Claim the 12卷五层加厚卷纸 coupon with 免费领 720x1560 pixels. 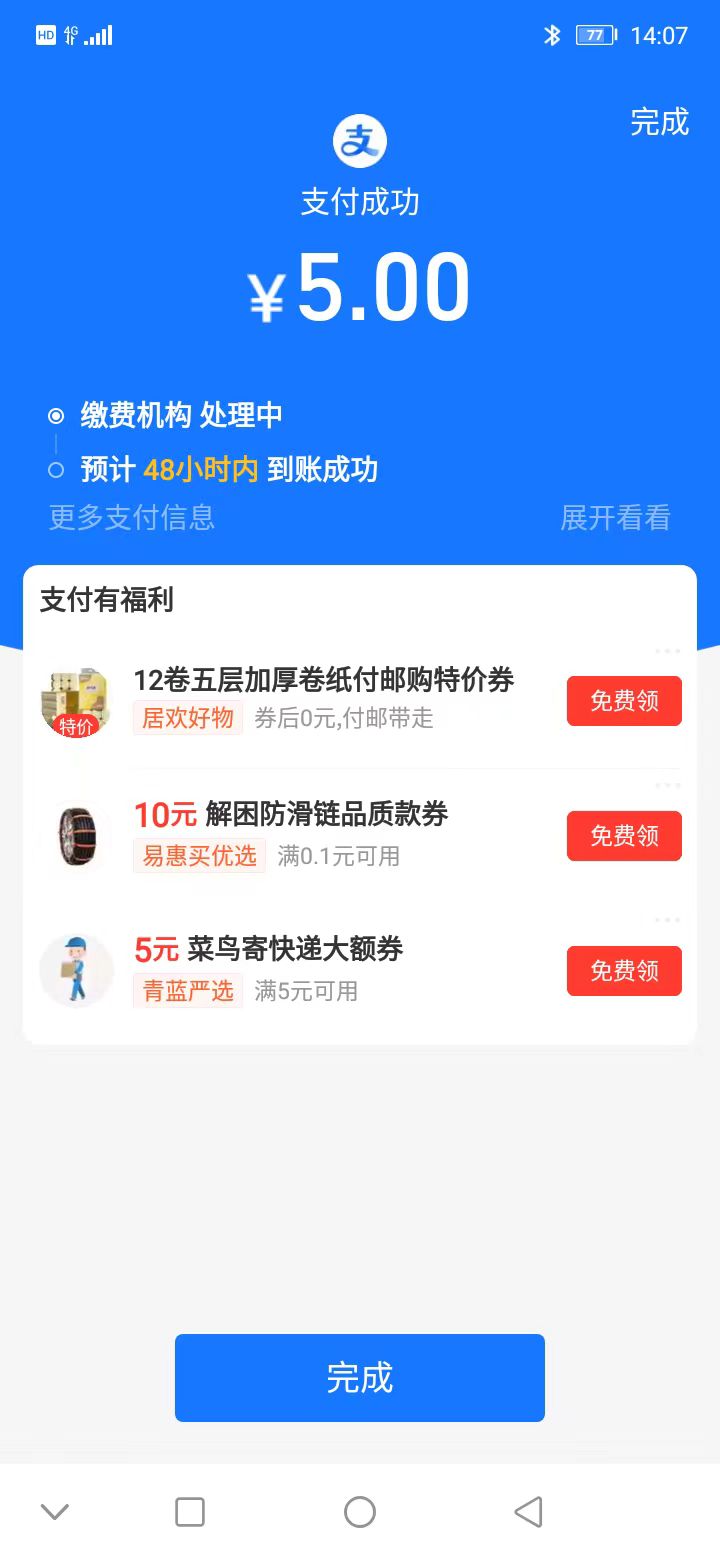pos(624,701)
